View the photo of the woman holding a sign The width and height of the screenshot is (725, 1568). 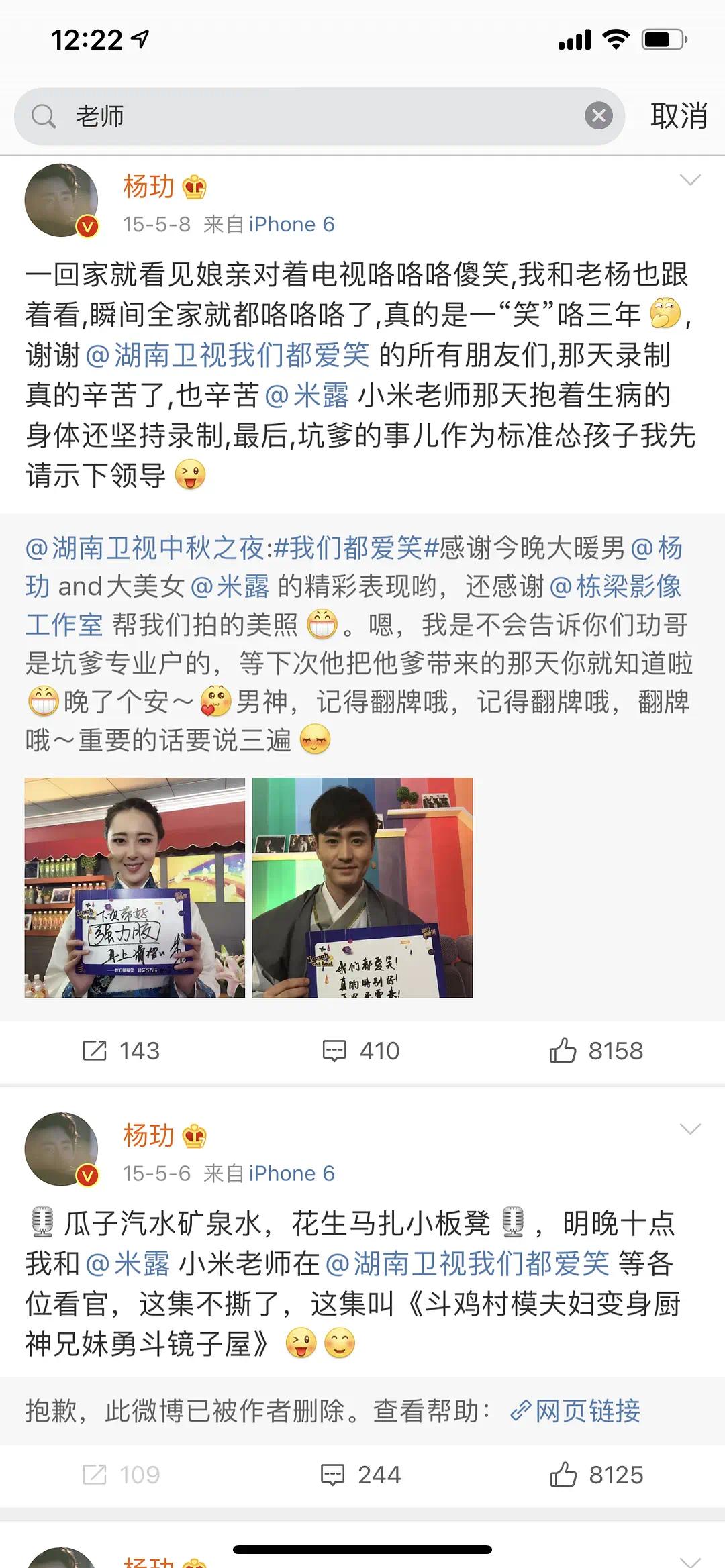135,888
